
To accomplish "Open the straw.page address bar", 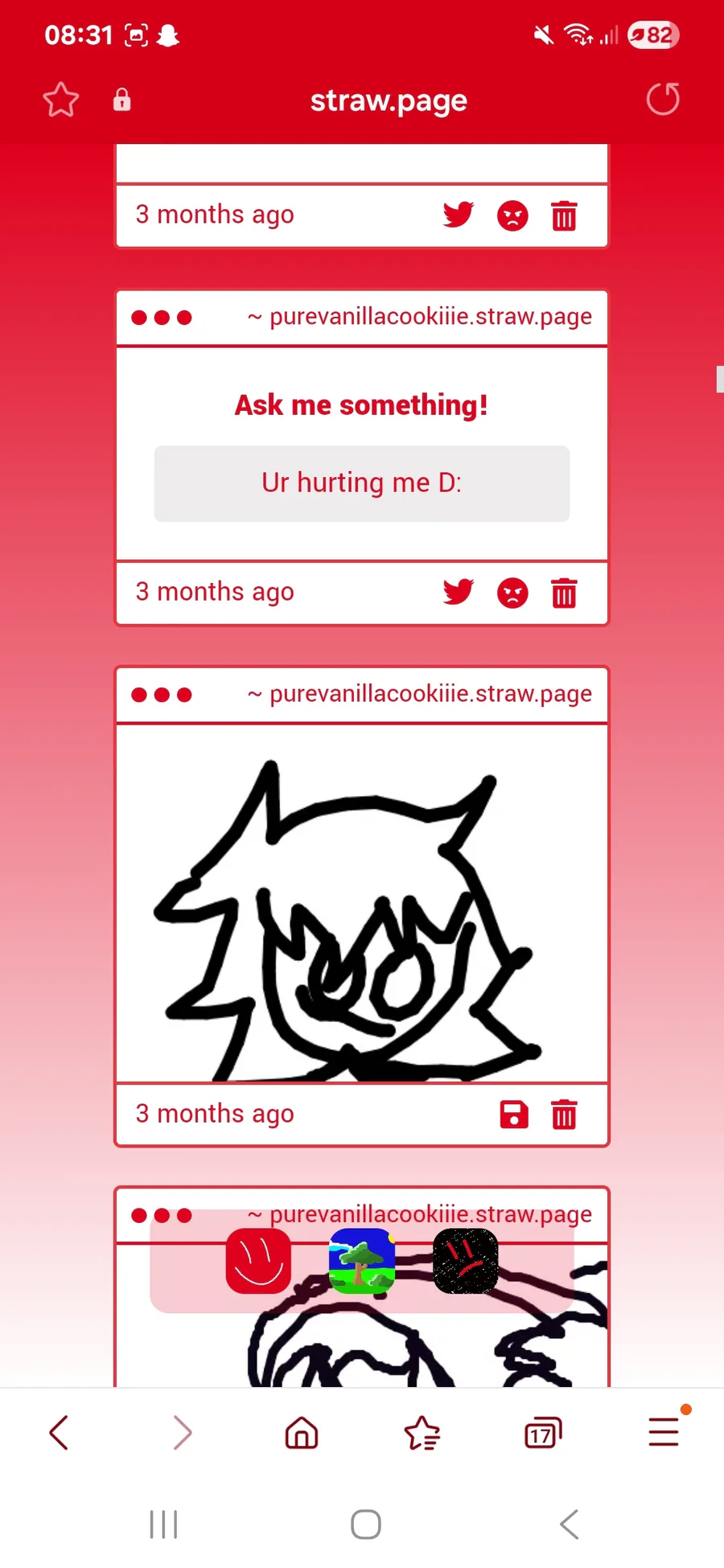I will pos(389,101).
